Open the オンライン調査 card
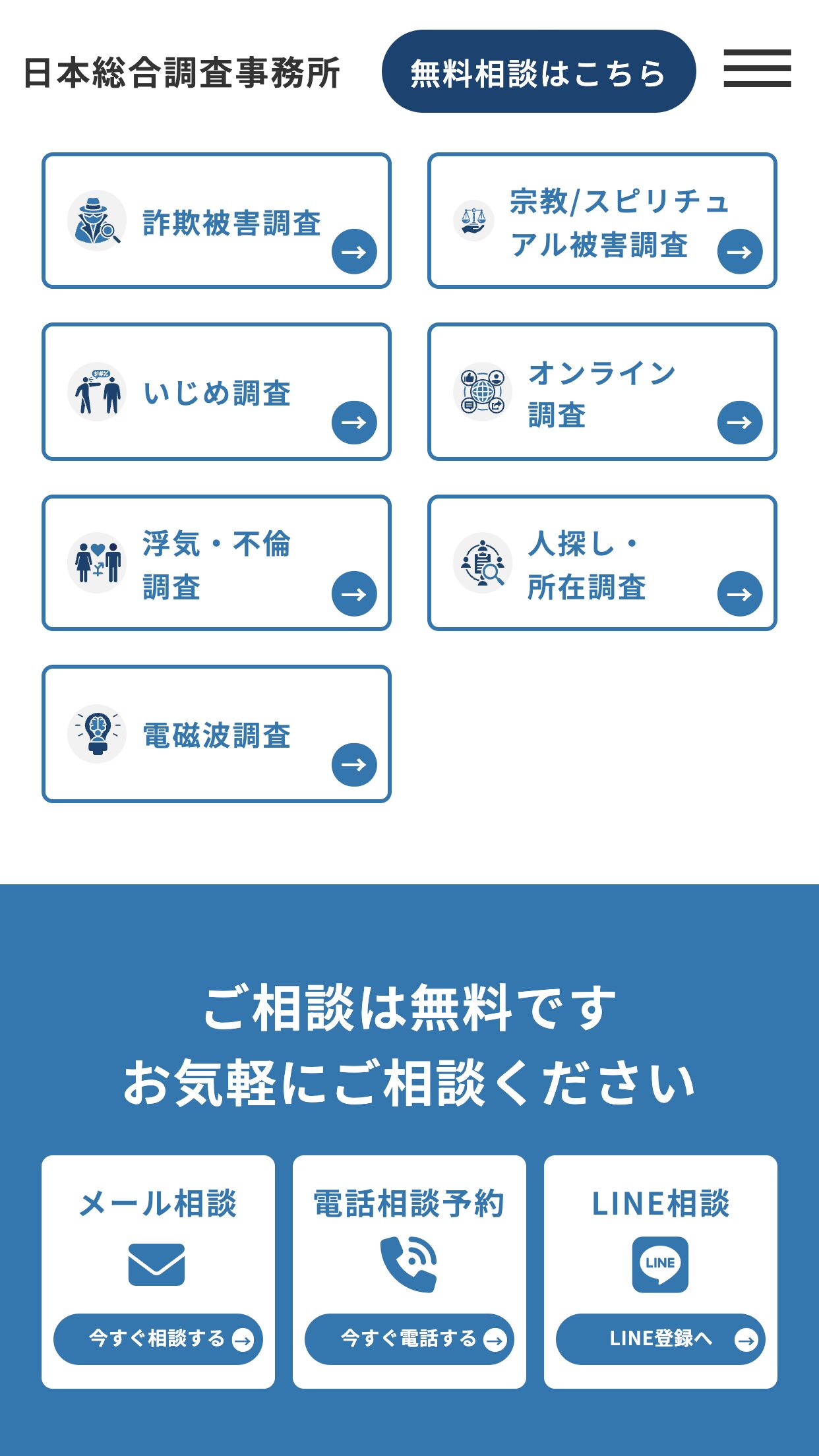The width and height of the screenshot is (819, 1456). [x=602, y=392]
